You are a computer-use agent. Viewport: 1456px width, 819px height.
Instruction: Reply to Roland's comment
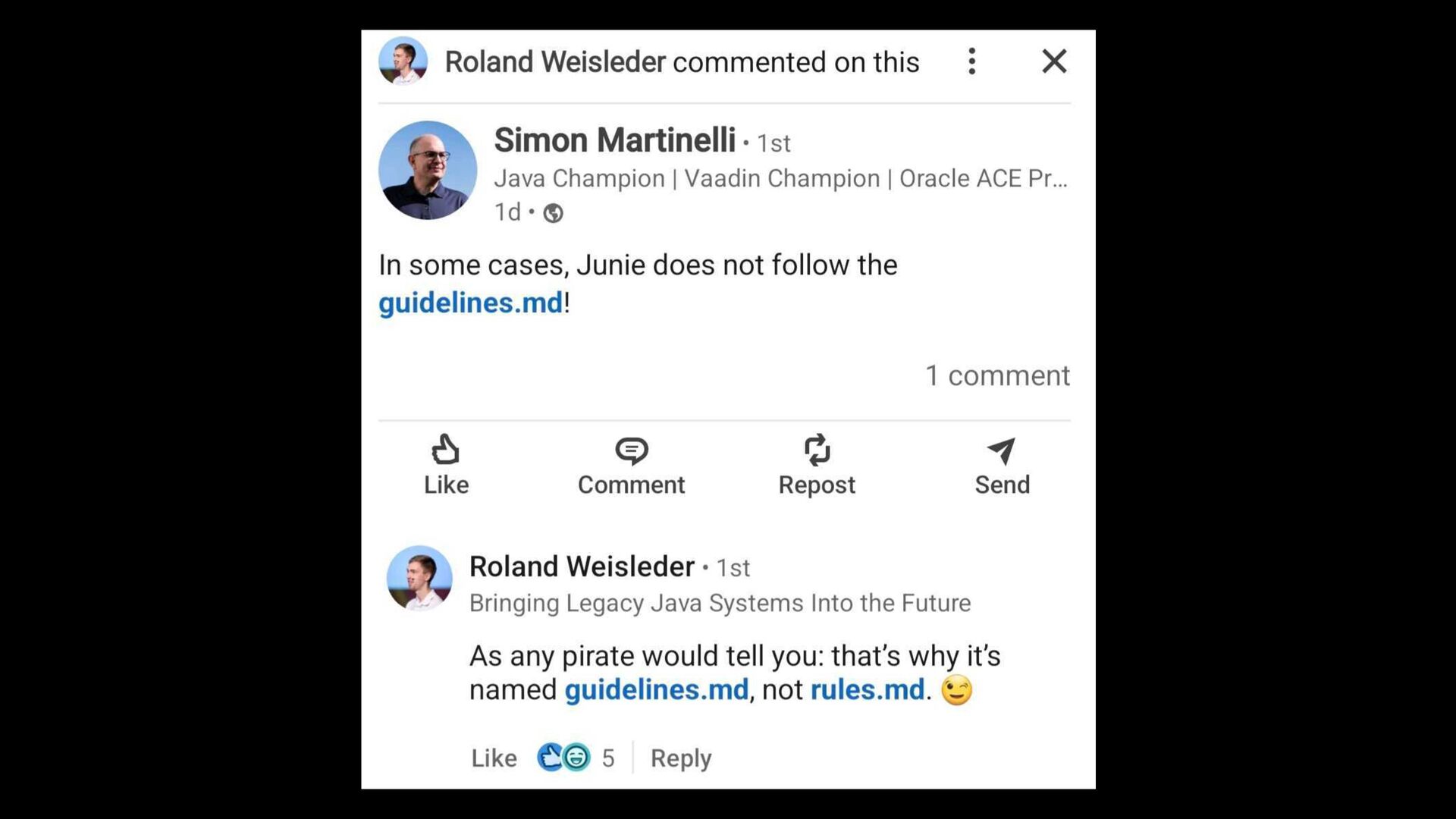pyautogui.click(x=681, y=758)
